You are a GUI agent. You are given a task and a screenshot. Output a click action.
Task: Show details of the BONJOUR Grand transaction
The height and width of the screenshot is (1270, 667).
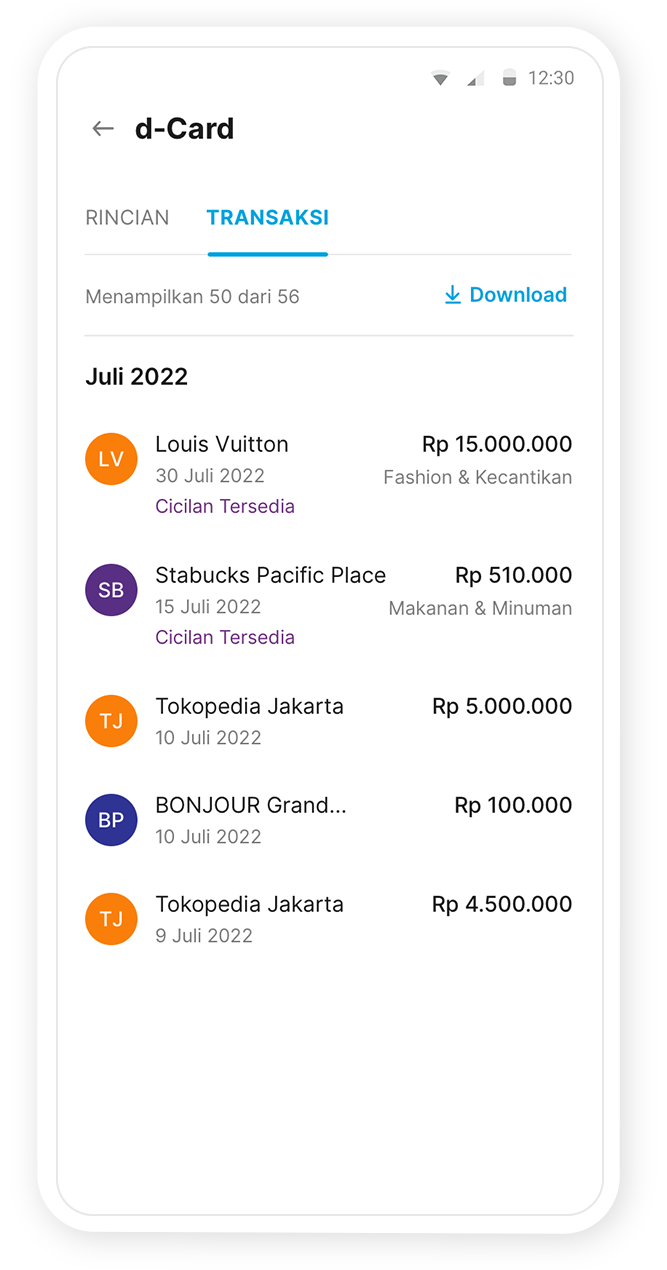tap(328, 820)
